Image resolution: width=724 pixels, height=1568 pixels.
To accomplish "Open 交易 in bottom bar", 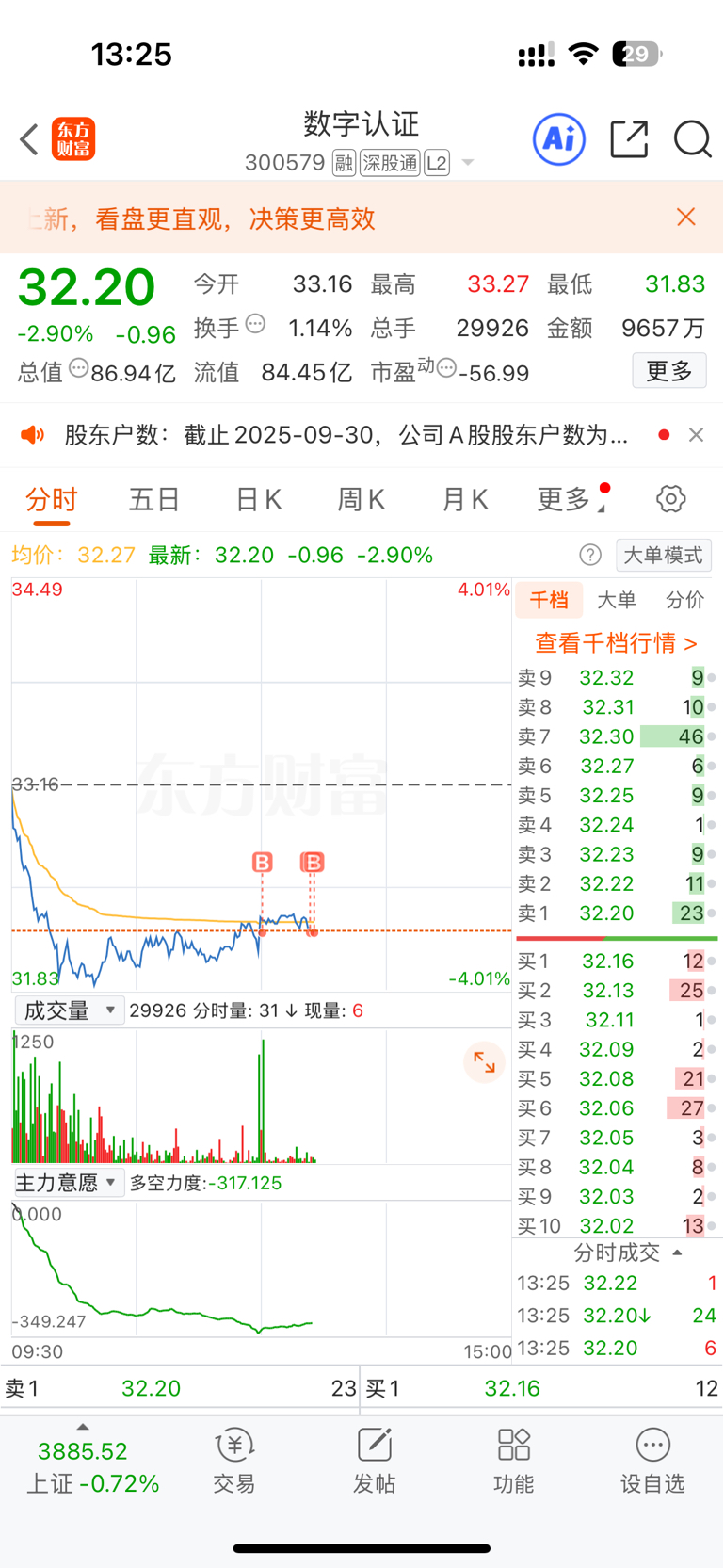I will point(234,1462).
